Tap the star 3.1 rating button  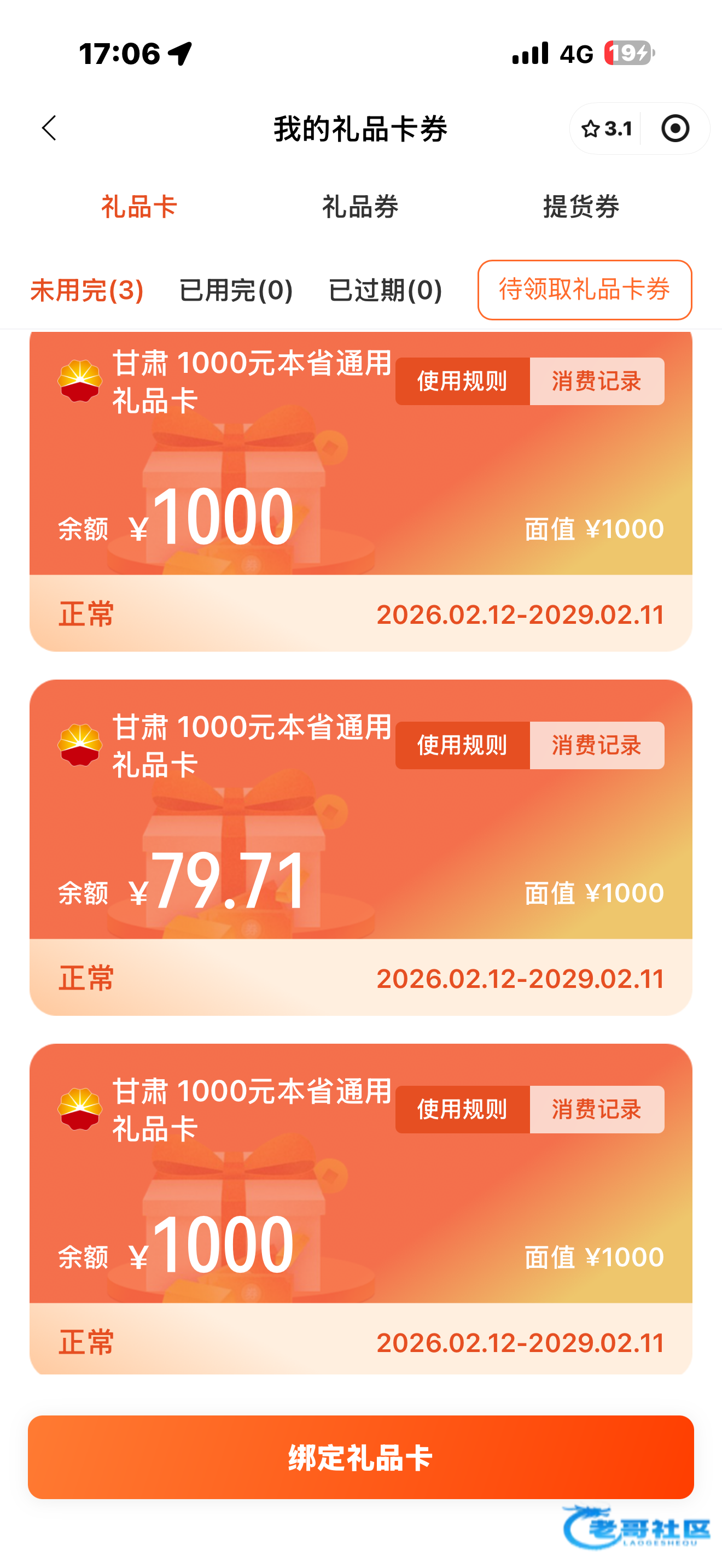pos(607,128)
